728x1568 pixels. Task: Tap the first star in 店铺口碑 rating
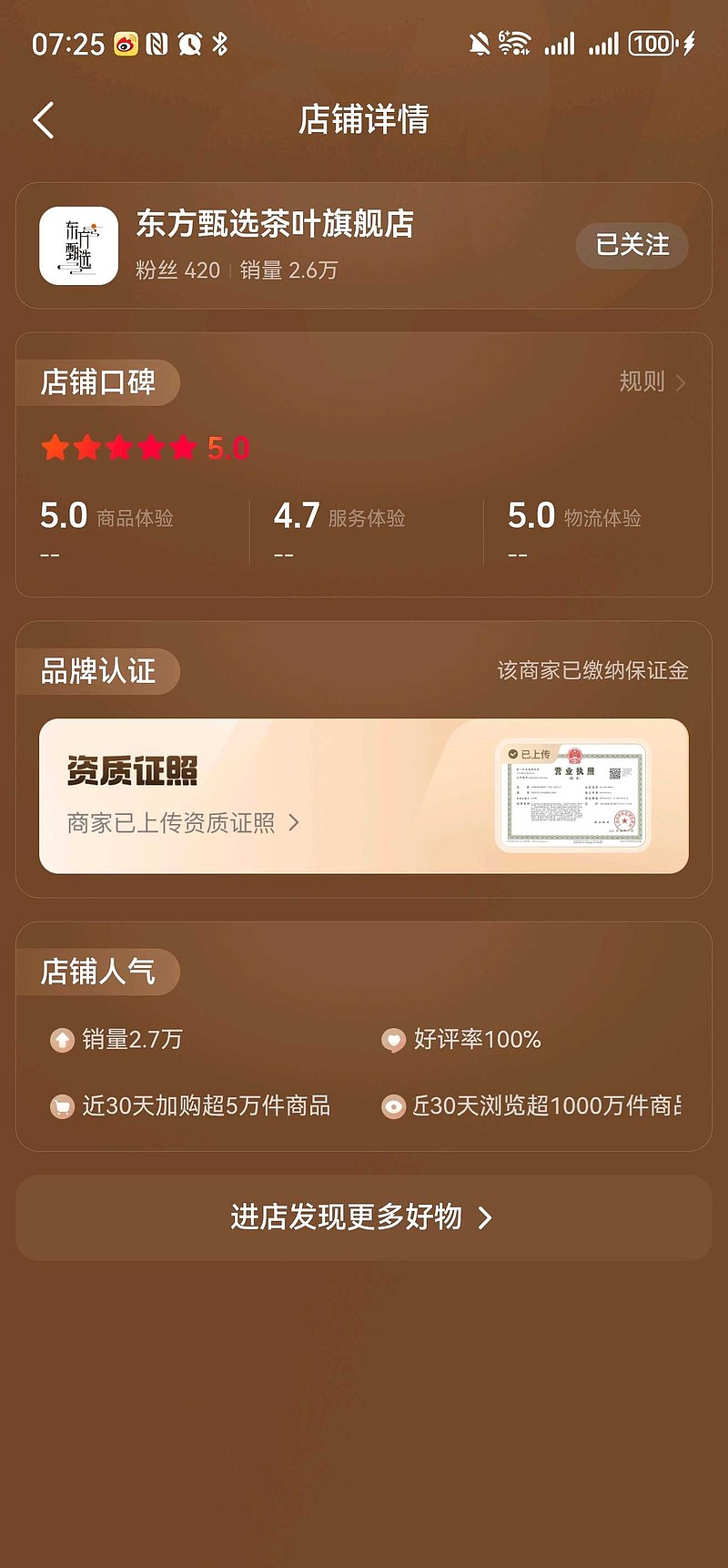[x=55, y=447]
